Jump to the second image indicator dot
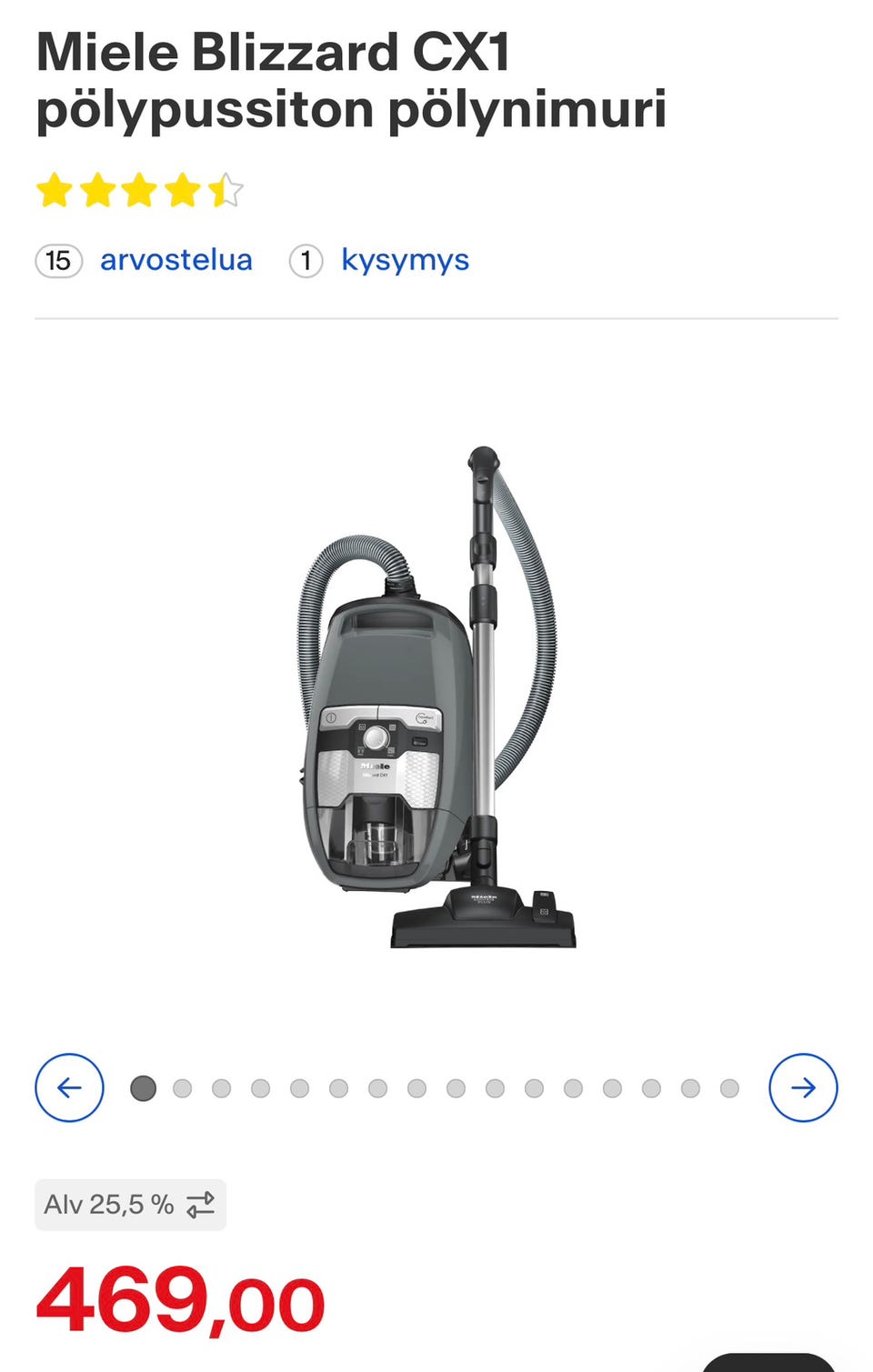Image resolution: width=873 pixels, height=1372 pixels. click(182, 1088)
